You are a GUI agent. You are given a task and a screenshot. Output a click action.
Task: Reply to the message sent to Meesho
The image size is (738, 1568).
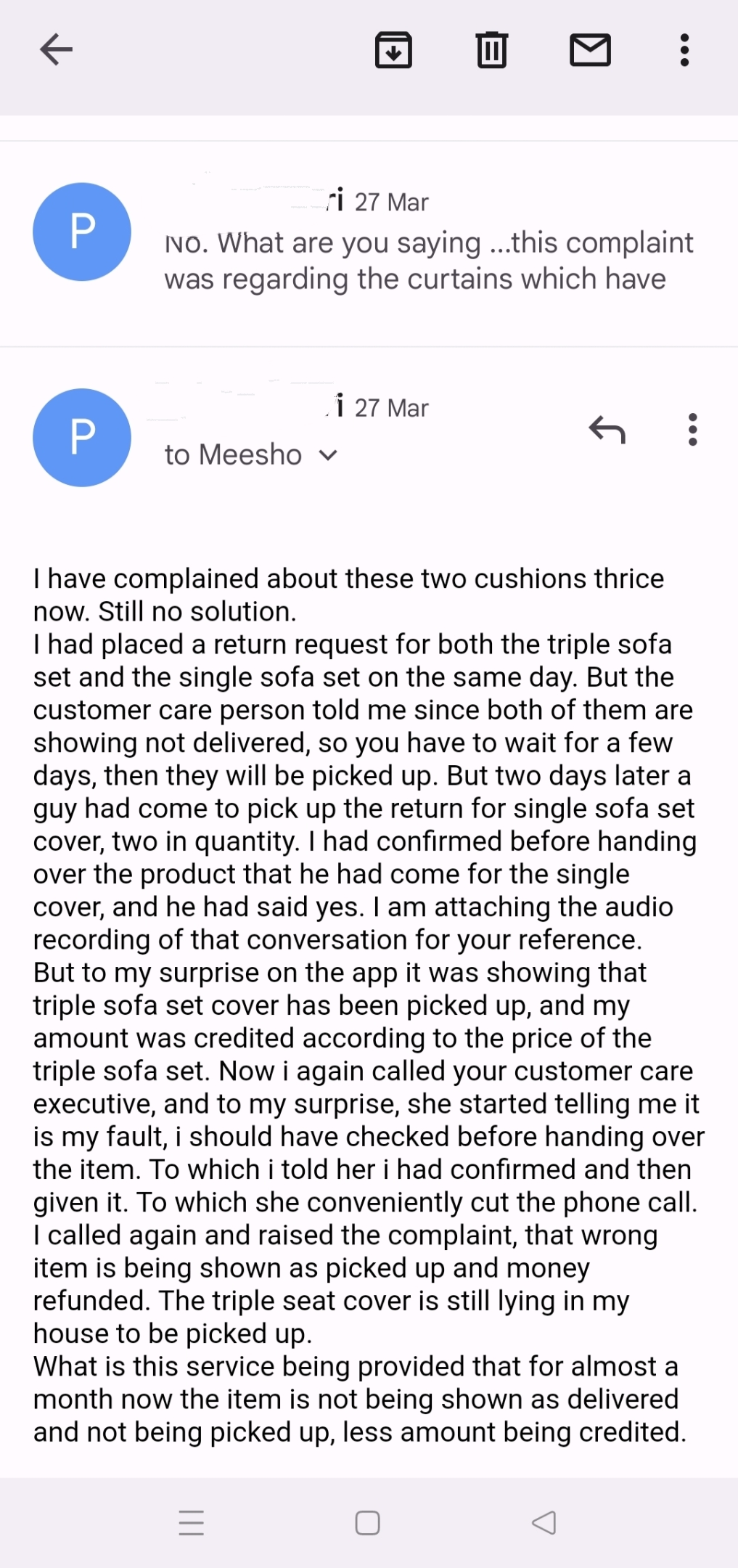click(607, 430)
